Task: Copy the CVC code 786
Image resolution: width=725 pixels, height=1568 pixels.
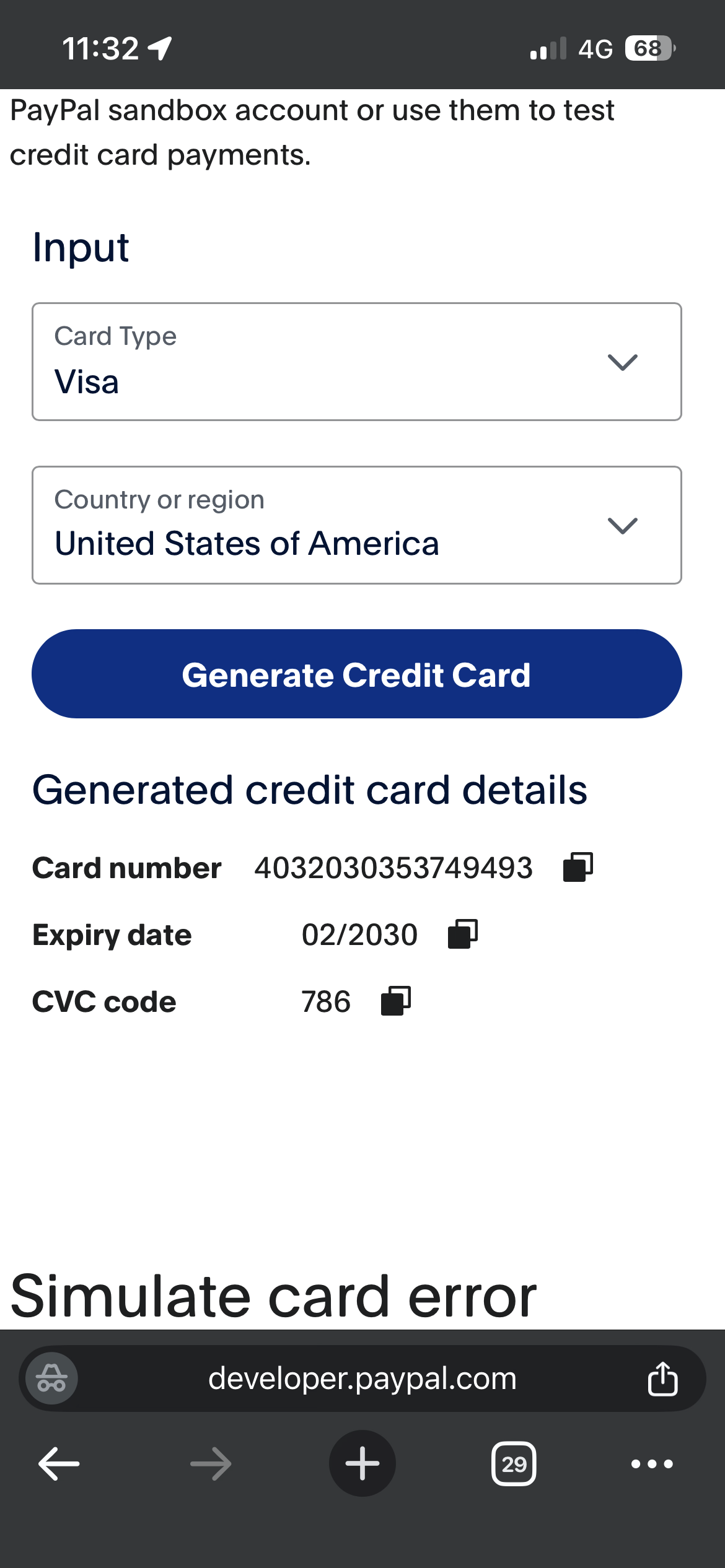Action: (395, 1001)
